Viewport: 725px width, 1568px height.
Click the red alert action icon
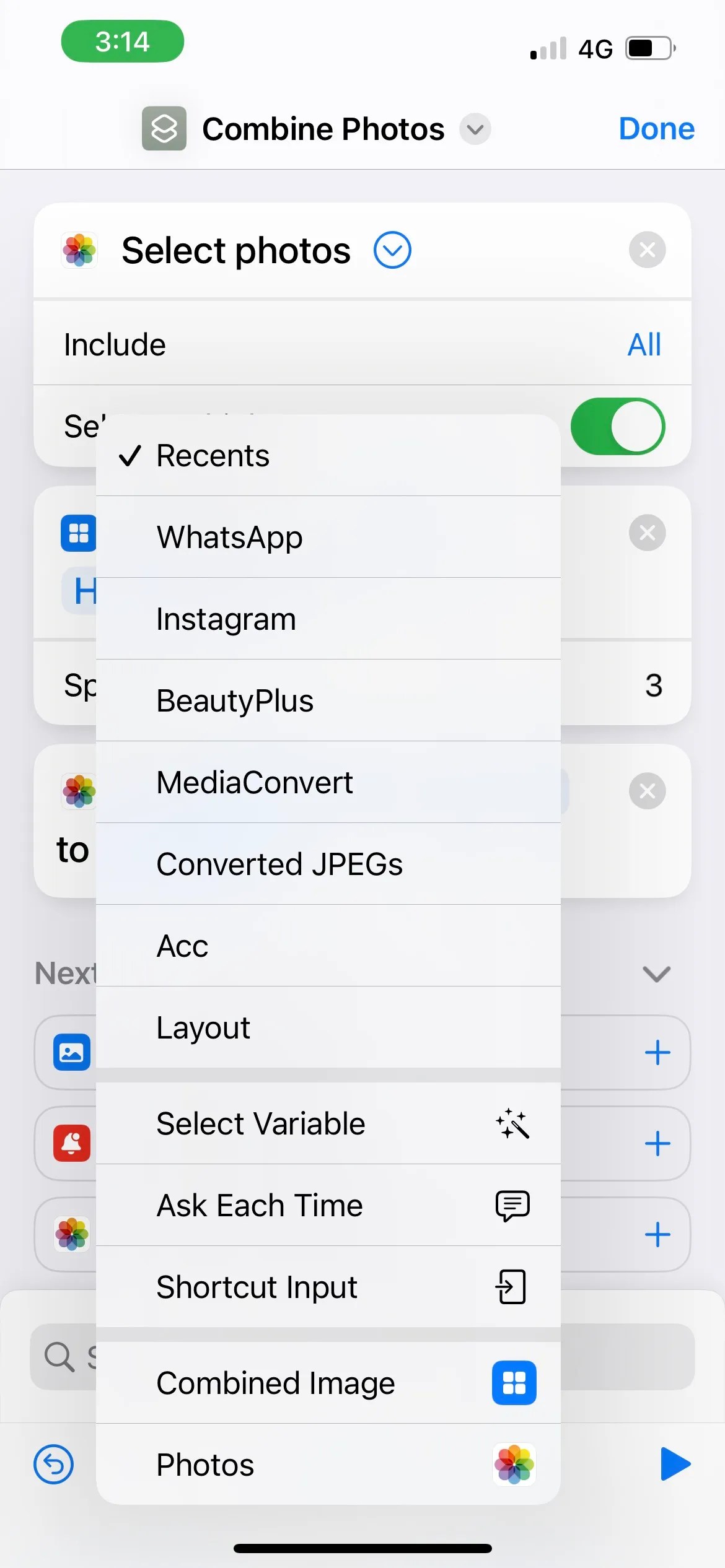pos(72,1143)
